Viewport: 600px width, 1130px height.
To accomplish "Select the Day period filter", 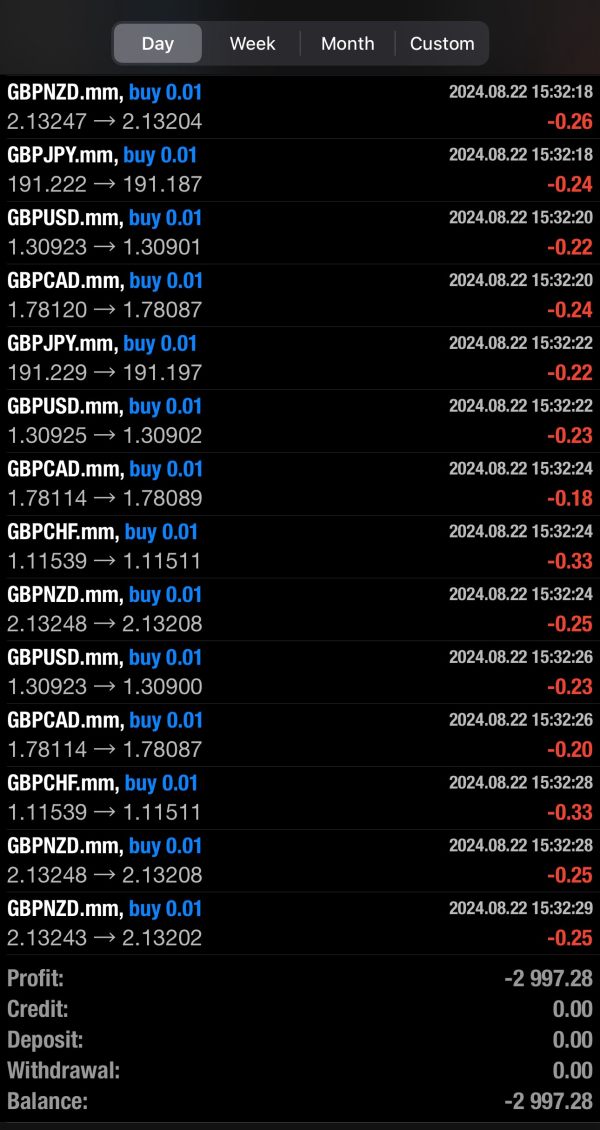I will [158, 44].
